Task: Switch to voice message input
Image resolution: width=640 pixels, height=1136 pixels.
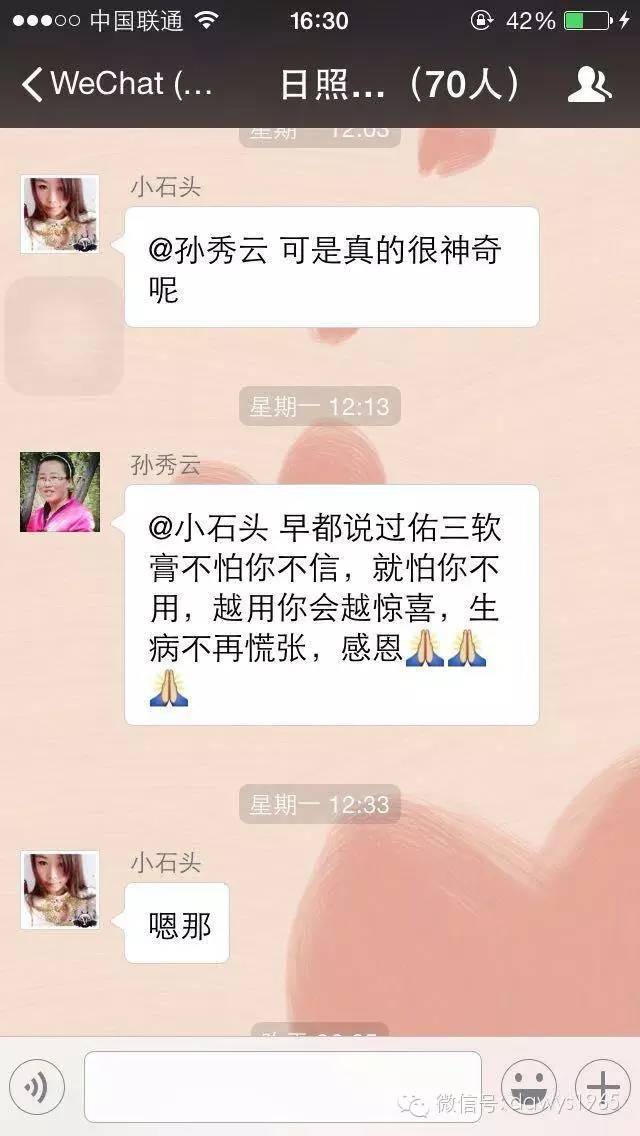Action: pos(37,1086)
